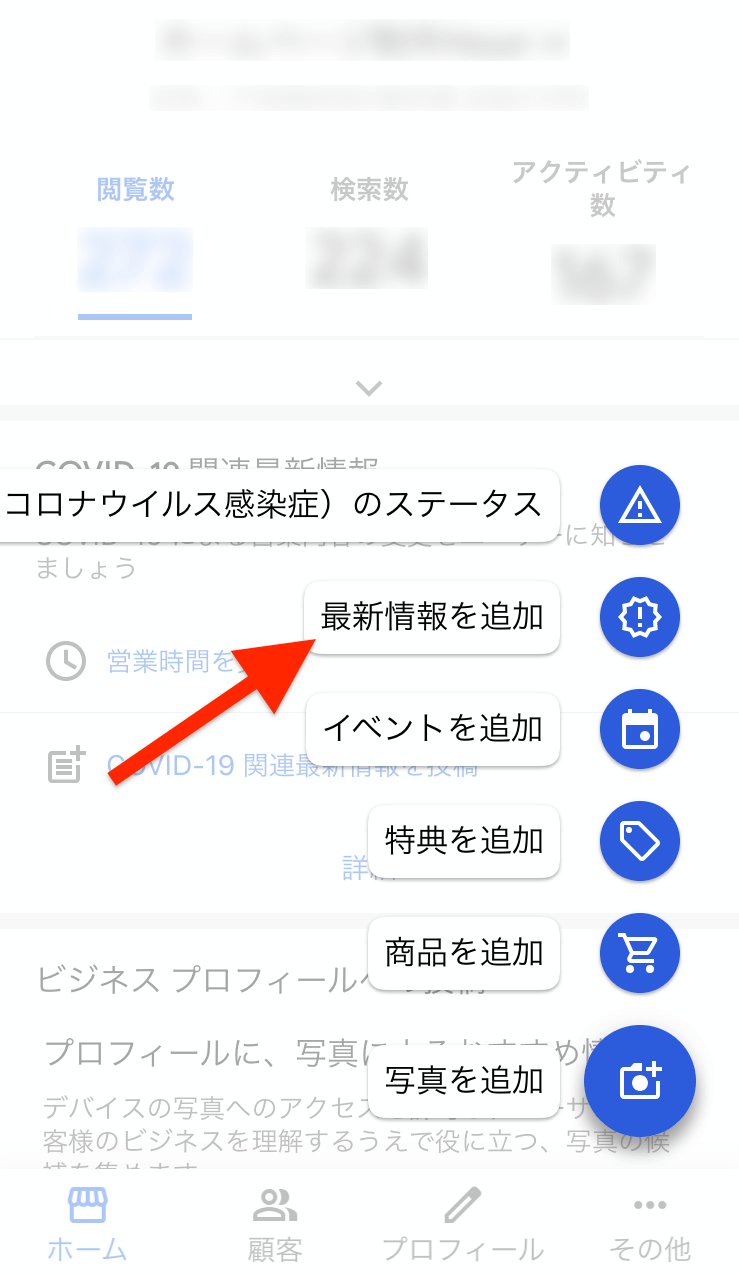Tap the offer tag icon button
Screen dimensions: 739x1275
[639, 841]
